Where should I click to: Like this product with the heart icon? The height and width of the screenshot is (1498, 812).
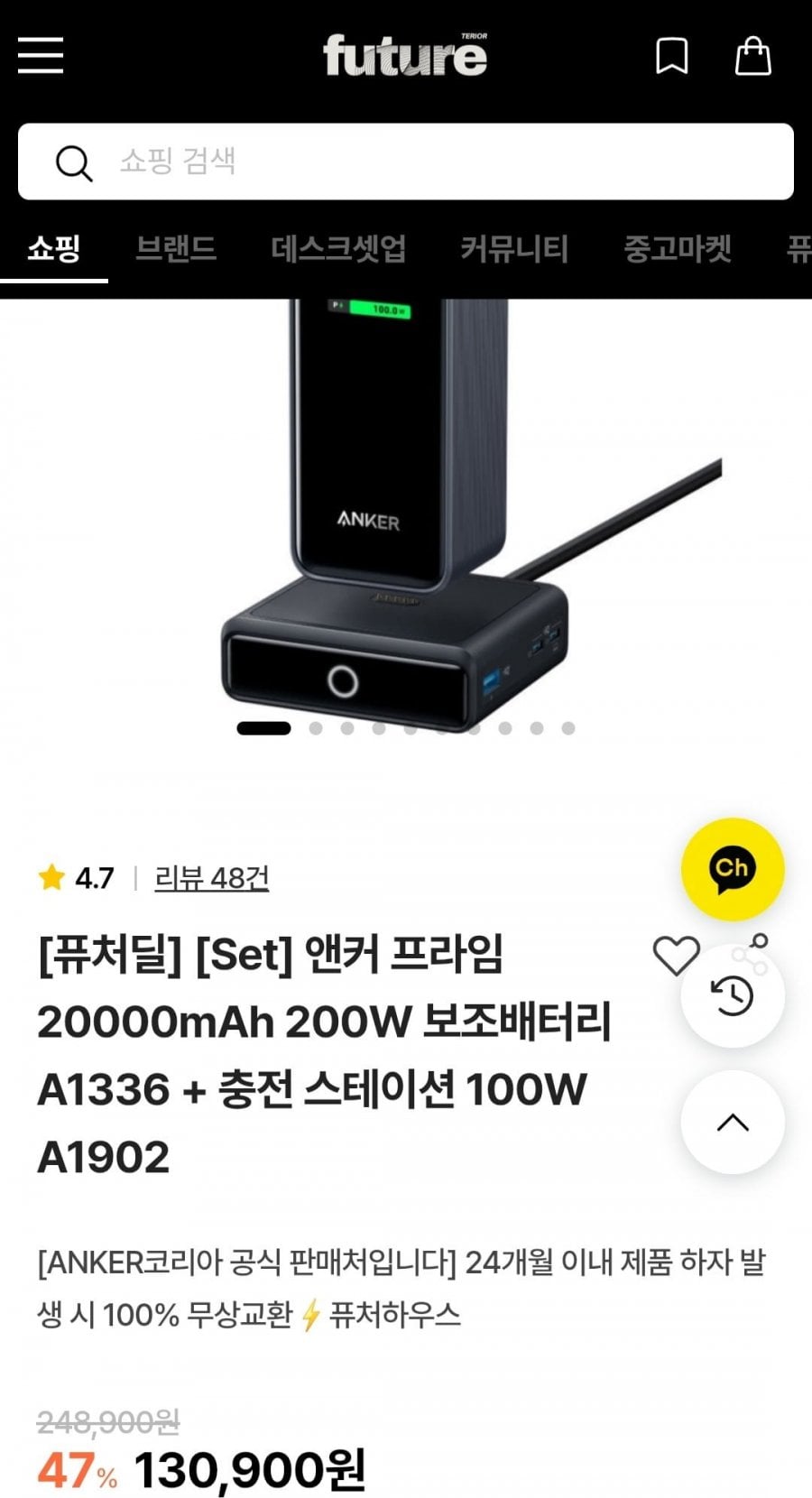click(x=676, y=956)
